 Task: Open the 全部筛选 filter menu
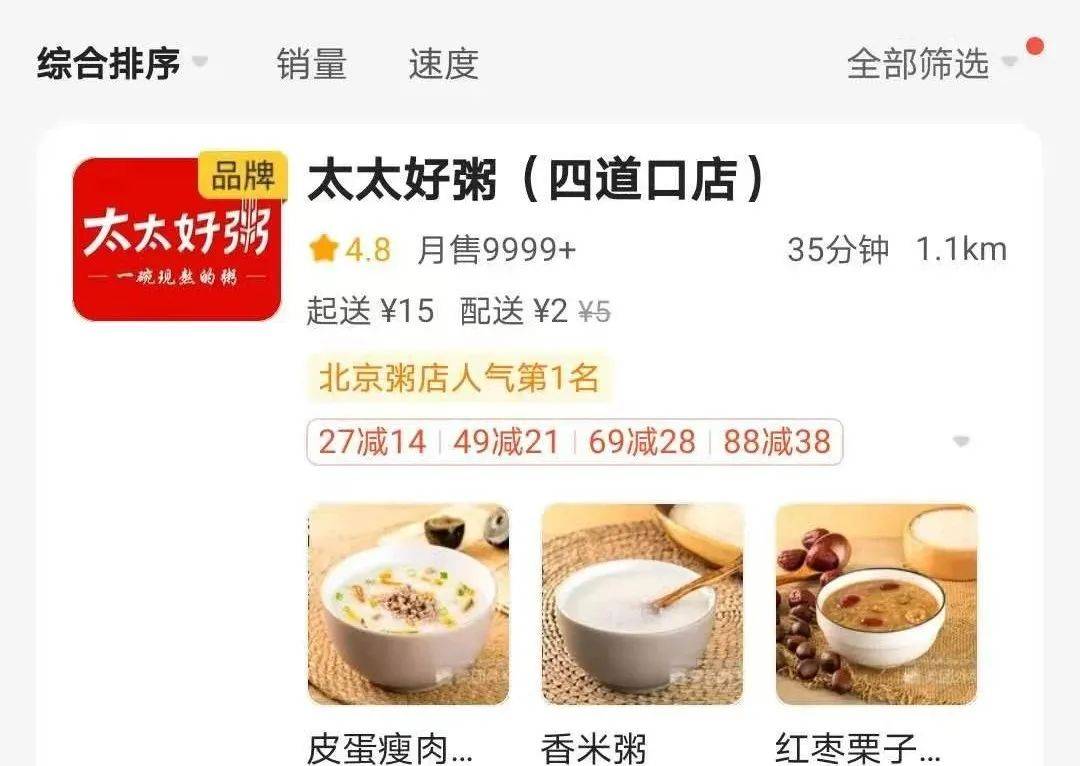[930, 64]
